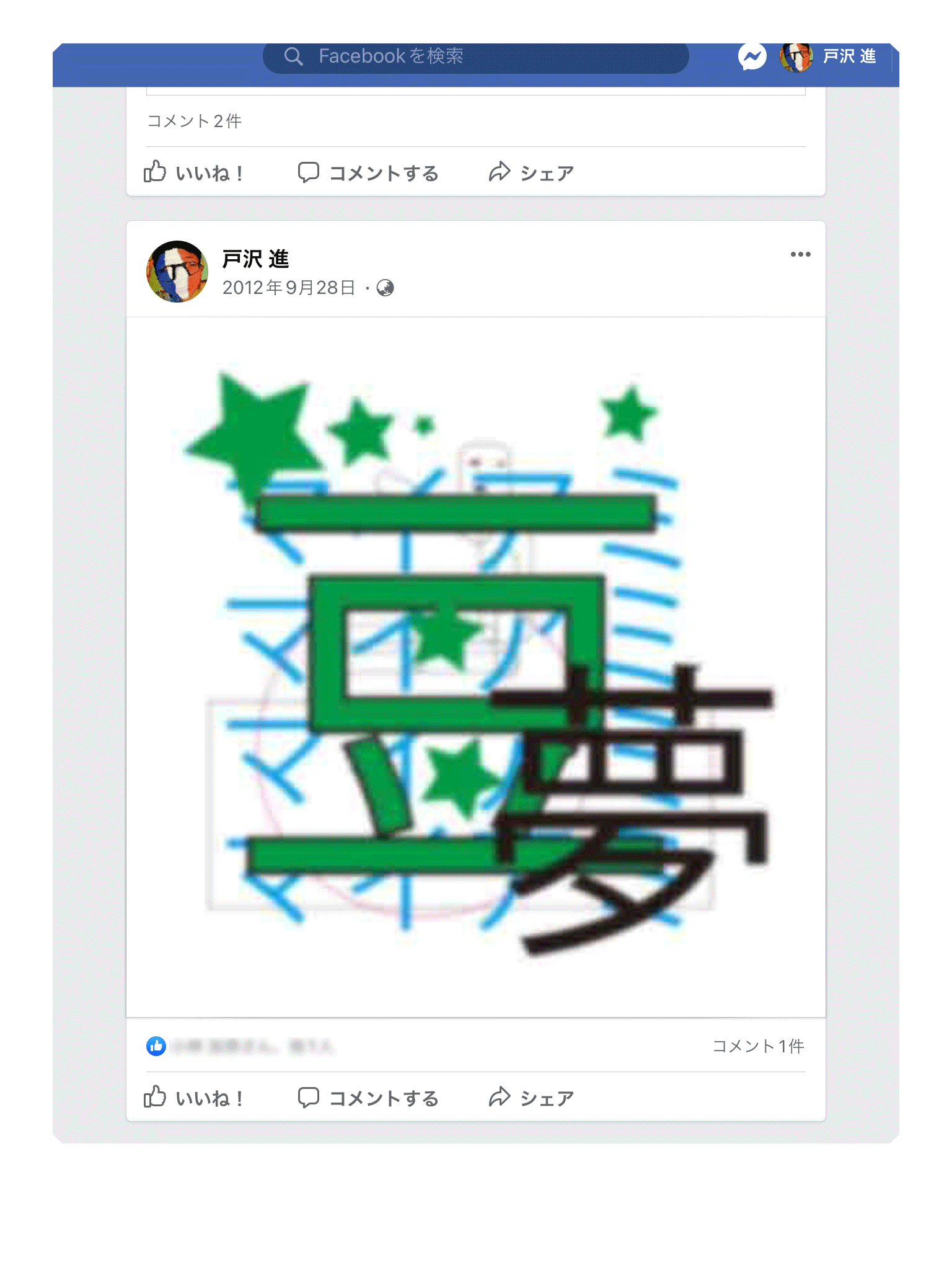Like the 2012年9月28日 post with いいね！
952x1270 pixels.
tap(193, 1098)
